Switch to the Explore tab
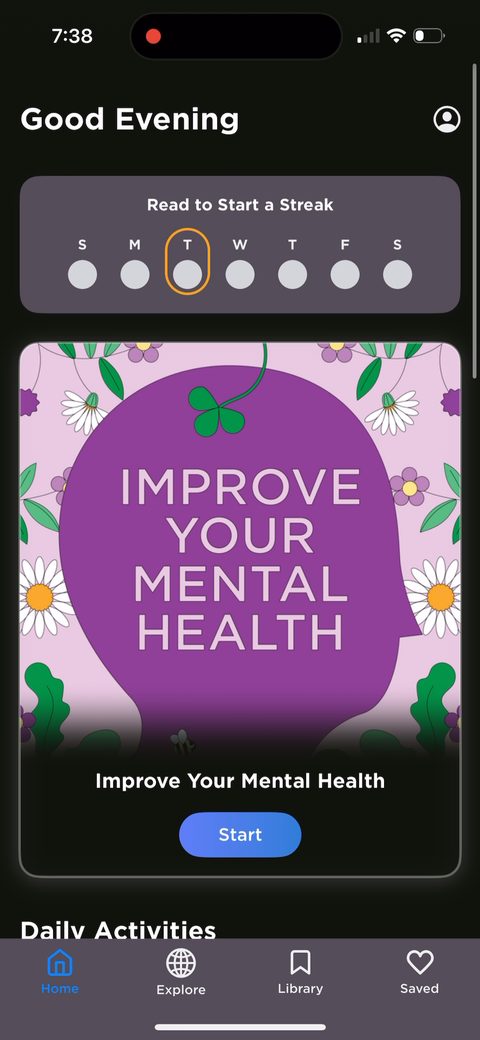Viewport: 480px width, 1040px height. click(x=180, y=972)
